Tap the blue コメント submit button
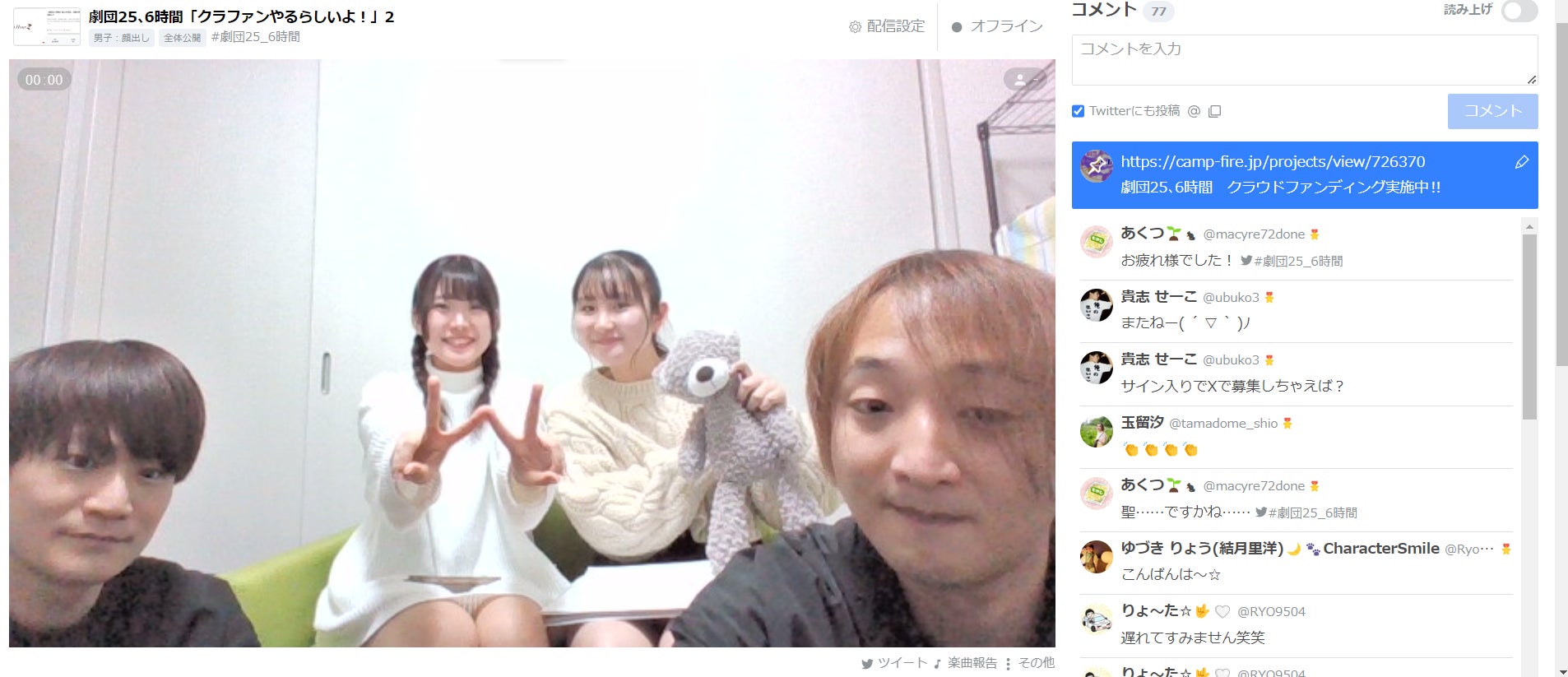Screen dimensions: 1568x677 click(x=1492, y=111)
